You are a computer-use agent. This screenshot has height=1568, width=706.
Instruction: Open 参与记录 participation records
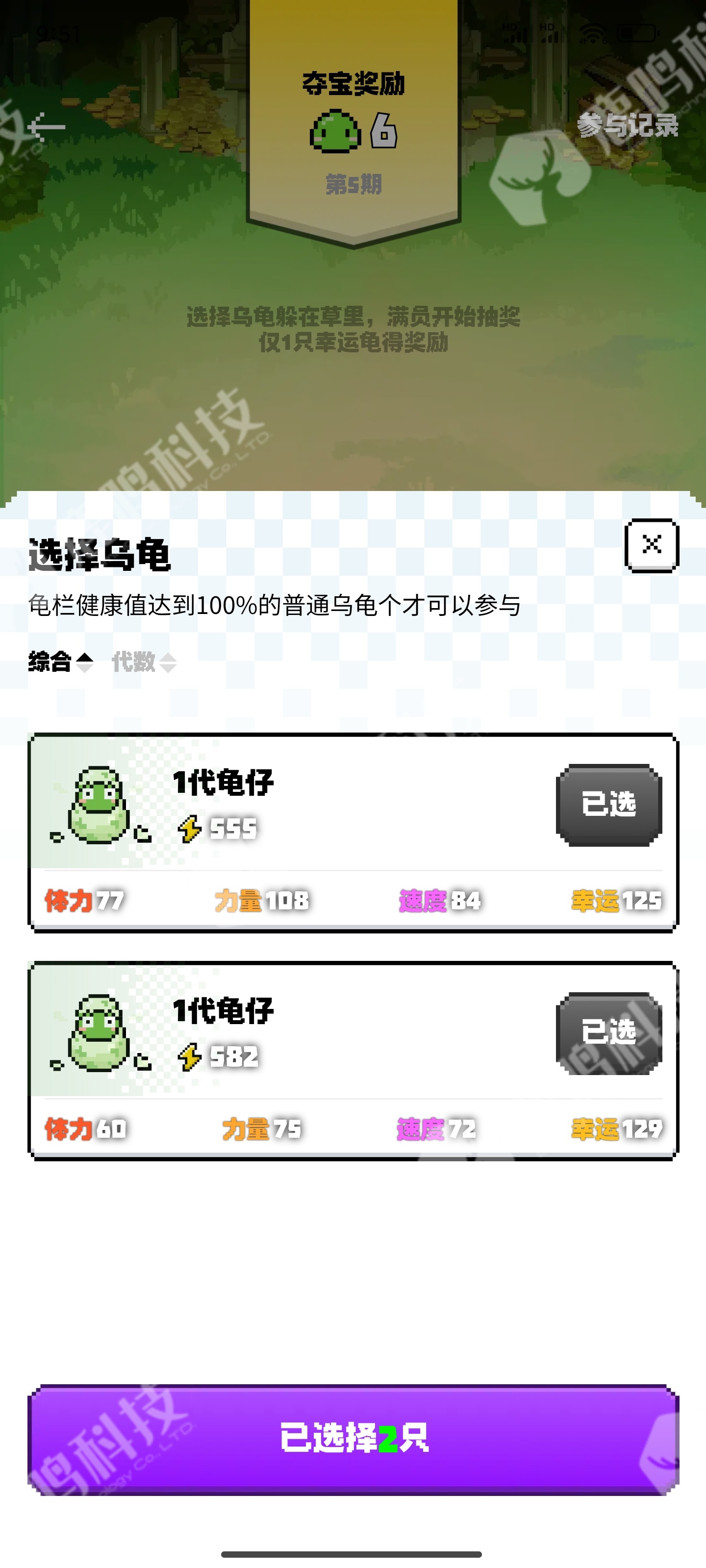pos(628,125)
